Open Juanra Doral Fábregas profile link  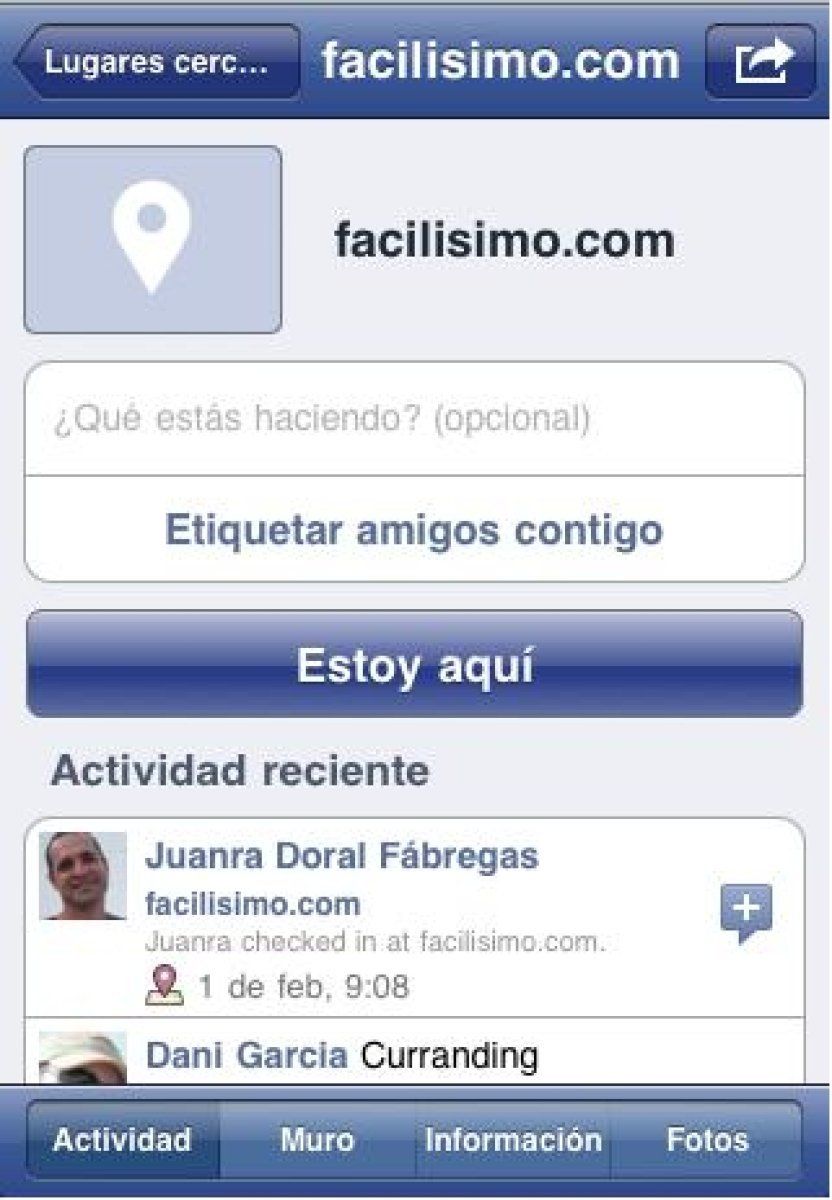pyautogui.click(x=344, y=856)
